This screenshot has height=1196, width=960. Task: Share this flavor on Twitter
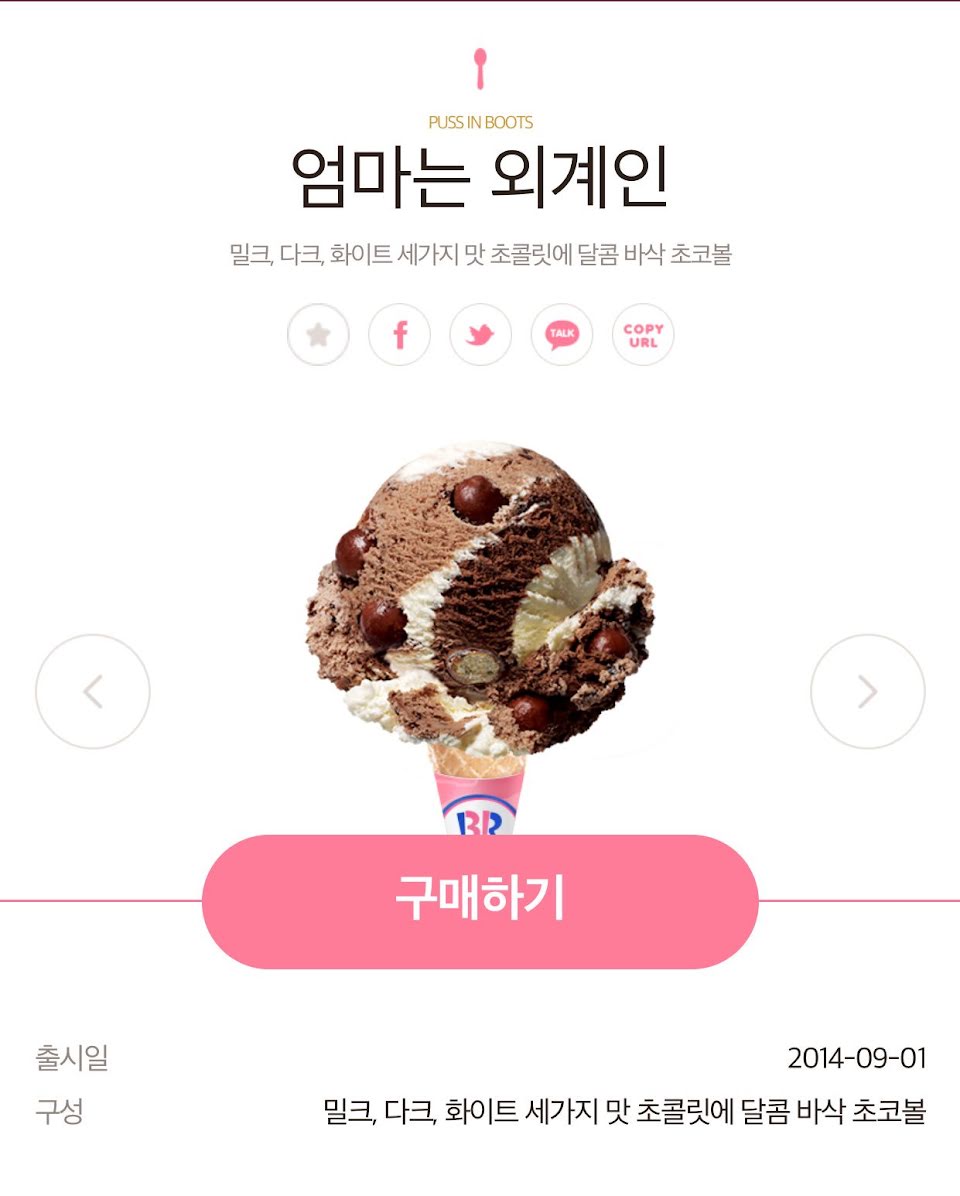pyautogui.click(x=480, y=335)
